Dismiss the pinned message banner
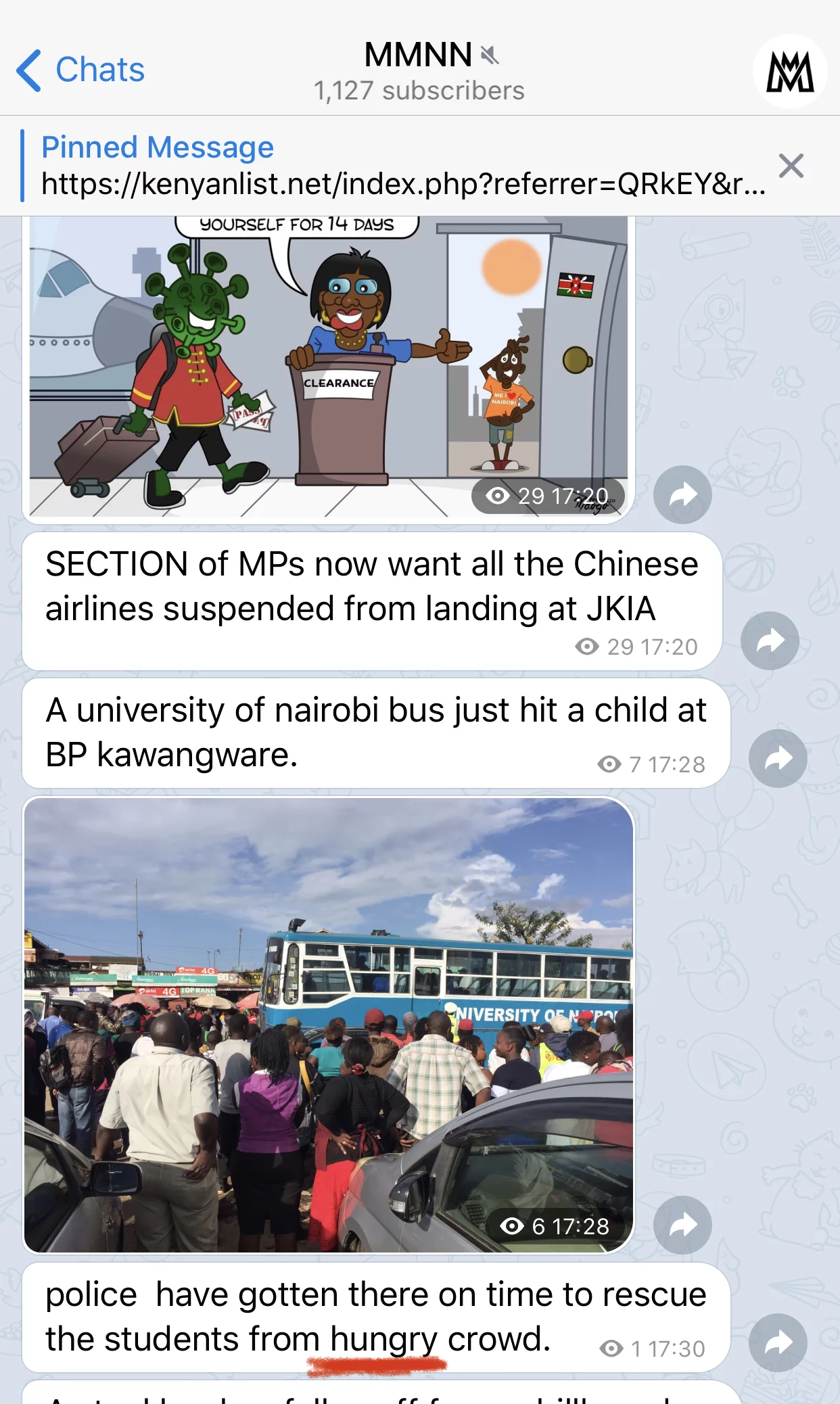Screen dimensions: 840x1404 (791, 166)
